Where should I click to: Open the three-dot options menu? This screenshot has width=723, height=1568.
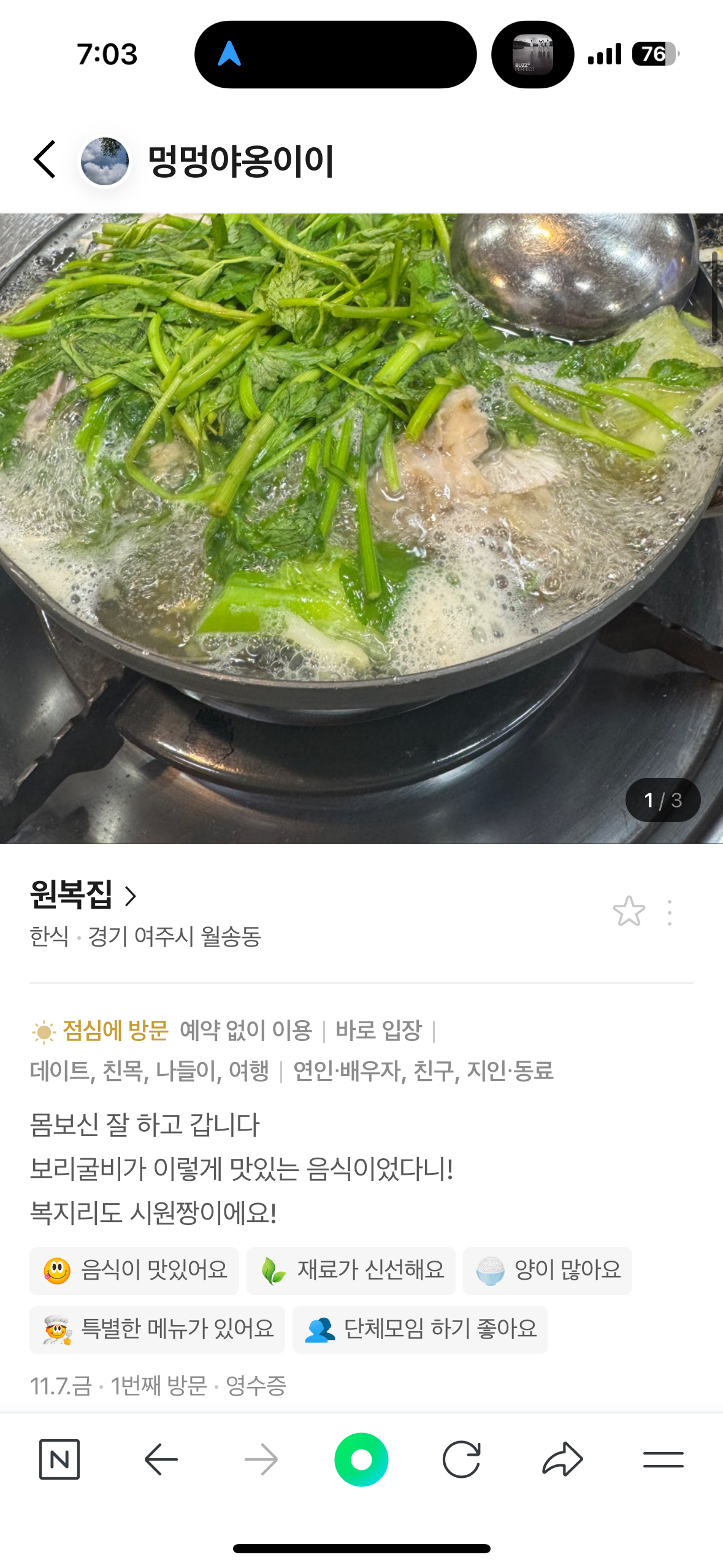click(670, 913)
